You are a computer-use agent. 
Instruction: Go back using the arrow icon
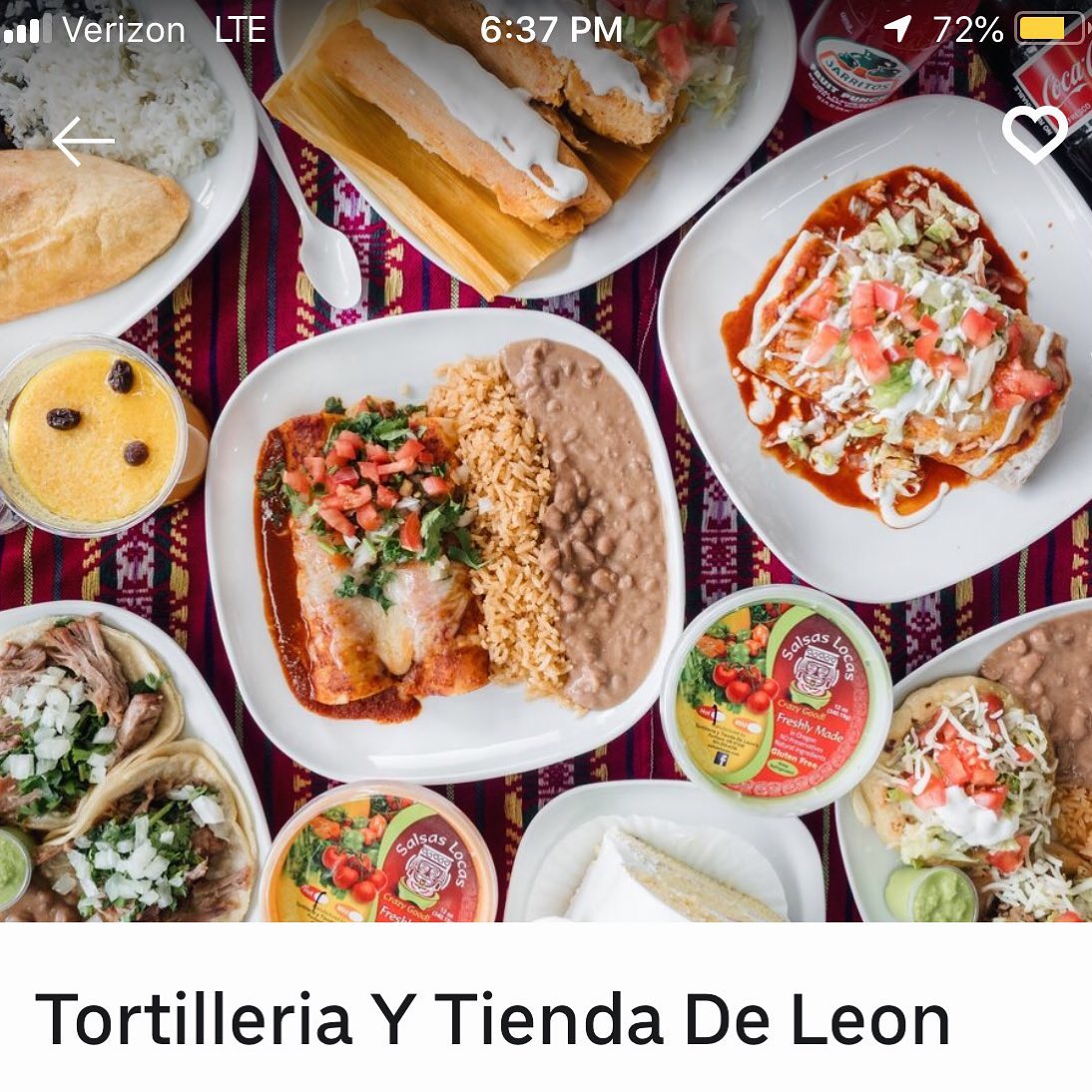click(83, 141)
